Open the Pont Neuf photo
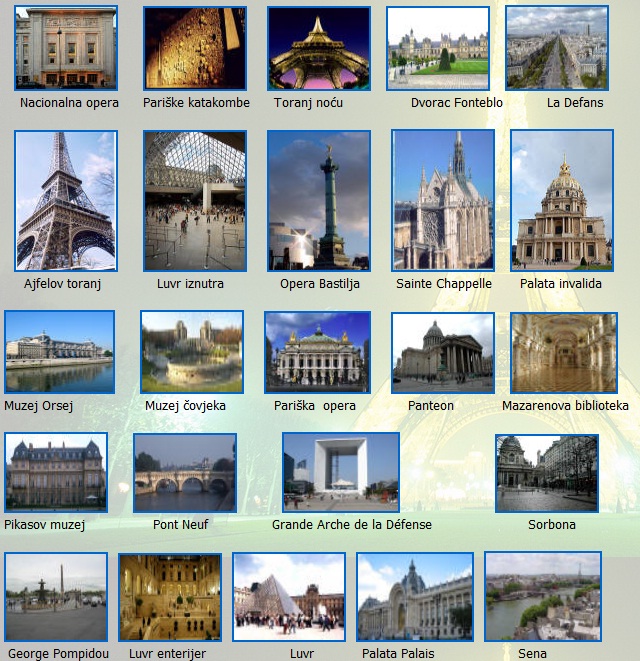The image size is (640, 661). (x=185, y=473)
